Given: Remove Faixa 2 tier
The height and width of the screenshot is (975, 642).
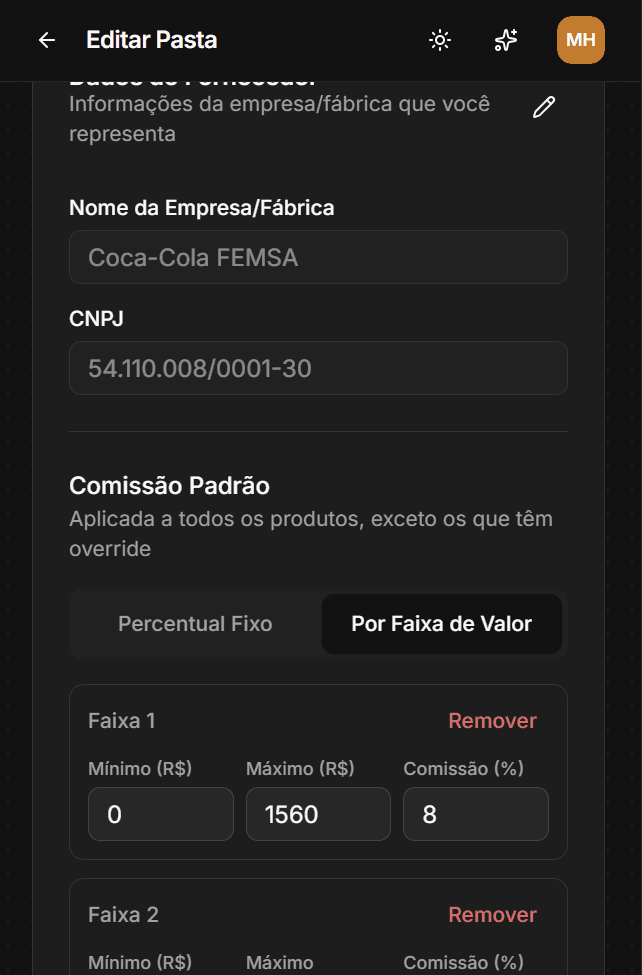Looking at the screenshot, I should click(x=492, y=915).
